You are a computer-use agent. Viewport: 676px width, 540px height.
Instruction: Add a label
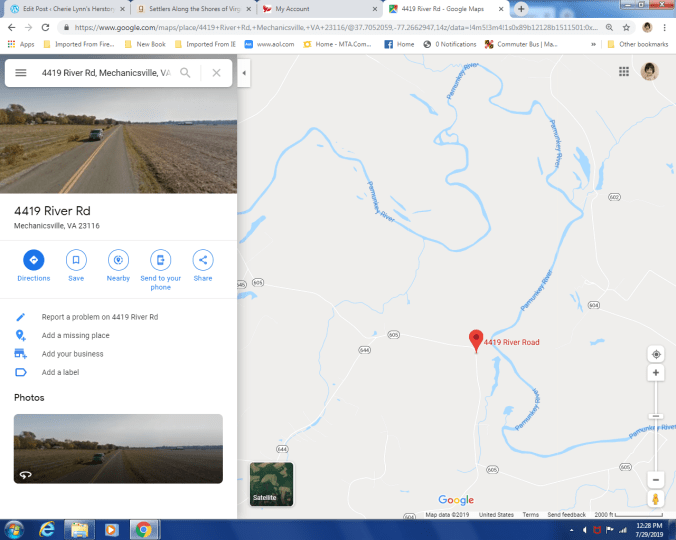pyautogui.click(x=60, y=372)
